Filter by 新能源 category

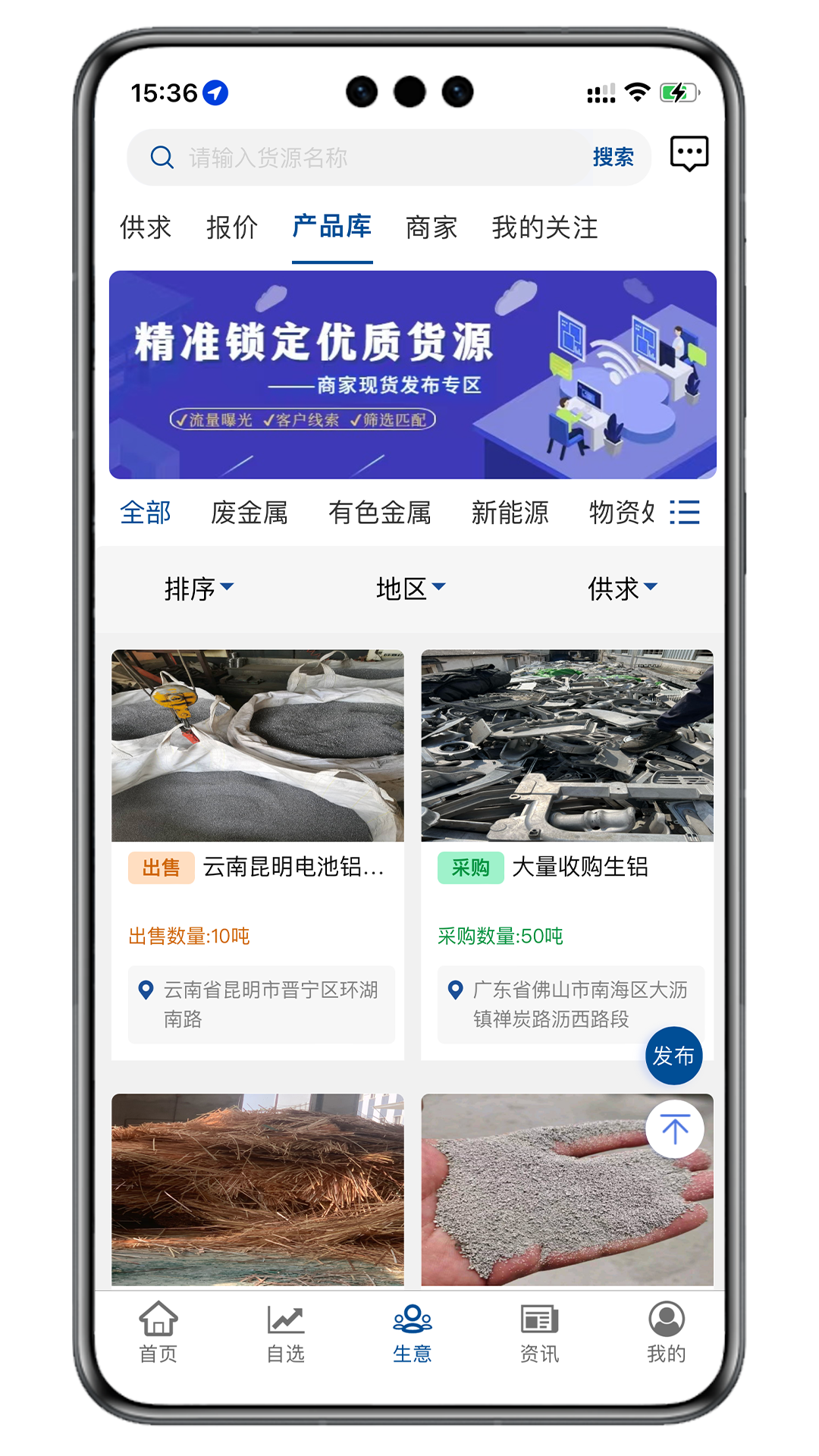pos(510,513)
